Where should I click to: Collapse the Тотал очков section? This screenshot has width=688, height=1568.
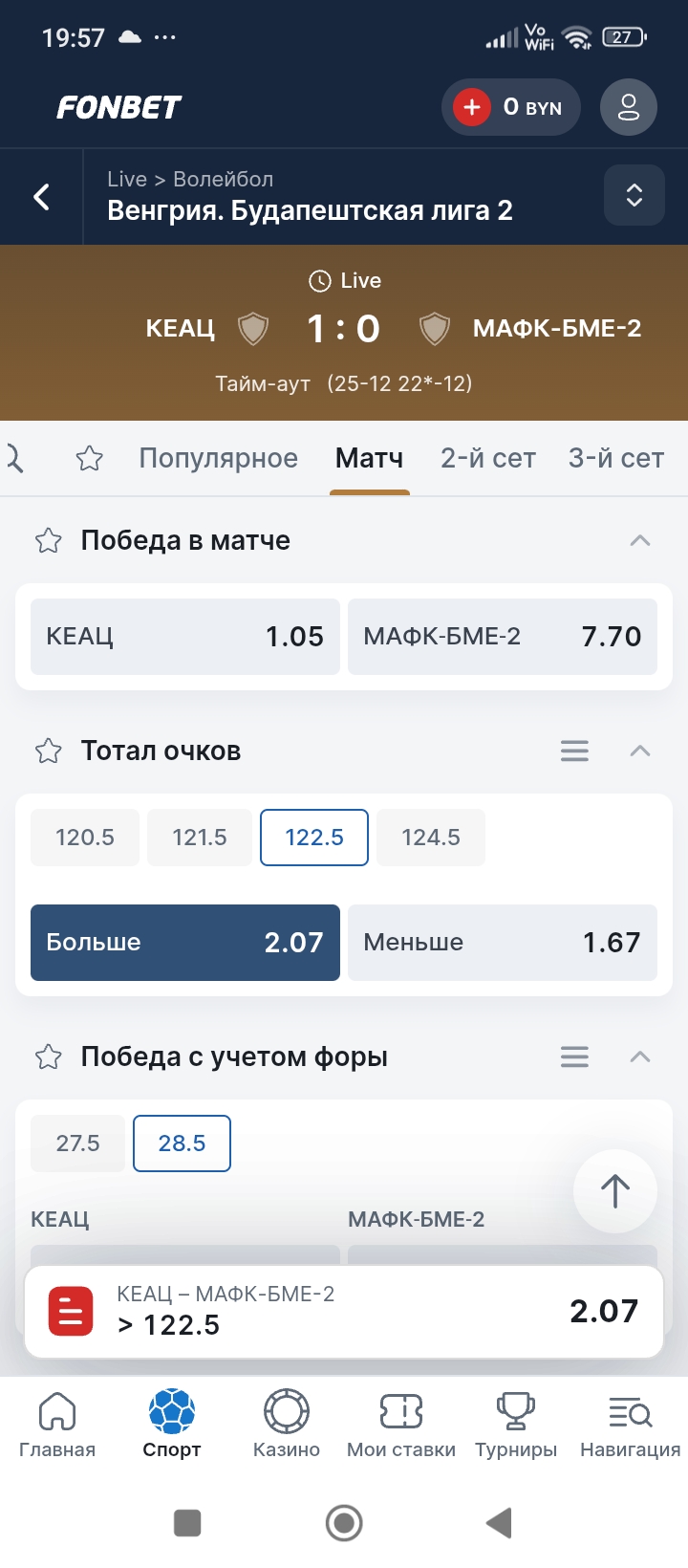pyautogui.click(x=639, y=751)
